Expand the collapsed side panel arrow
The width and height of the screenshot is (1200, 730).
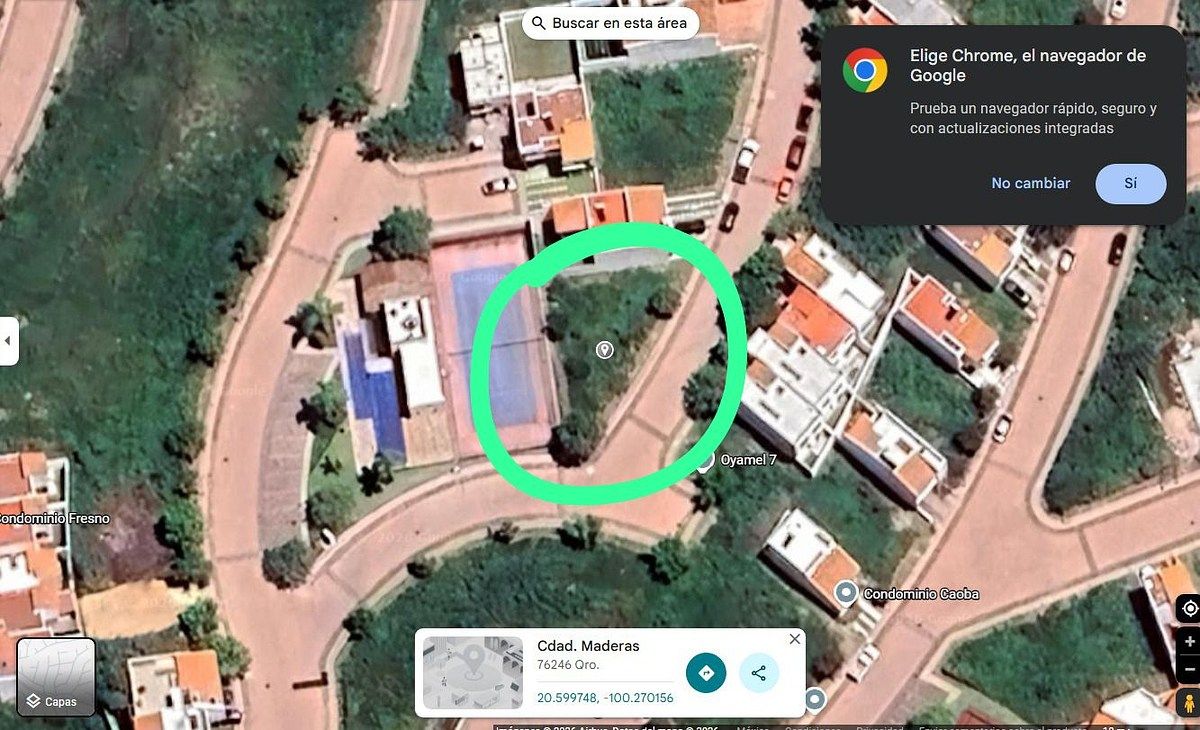pyautogui.click(x=8, y=341)
